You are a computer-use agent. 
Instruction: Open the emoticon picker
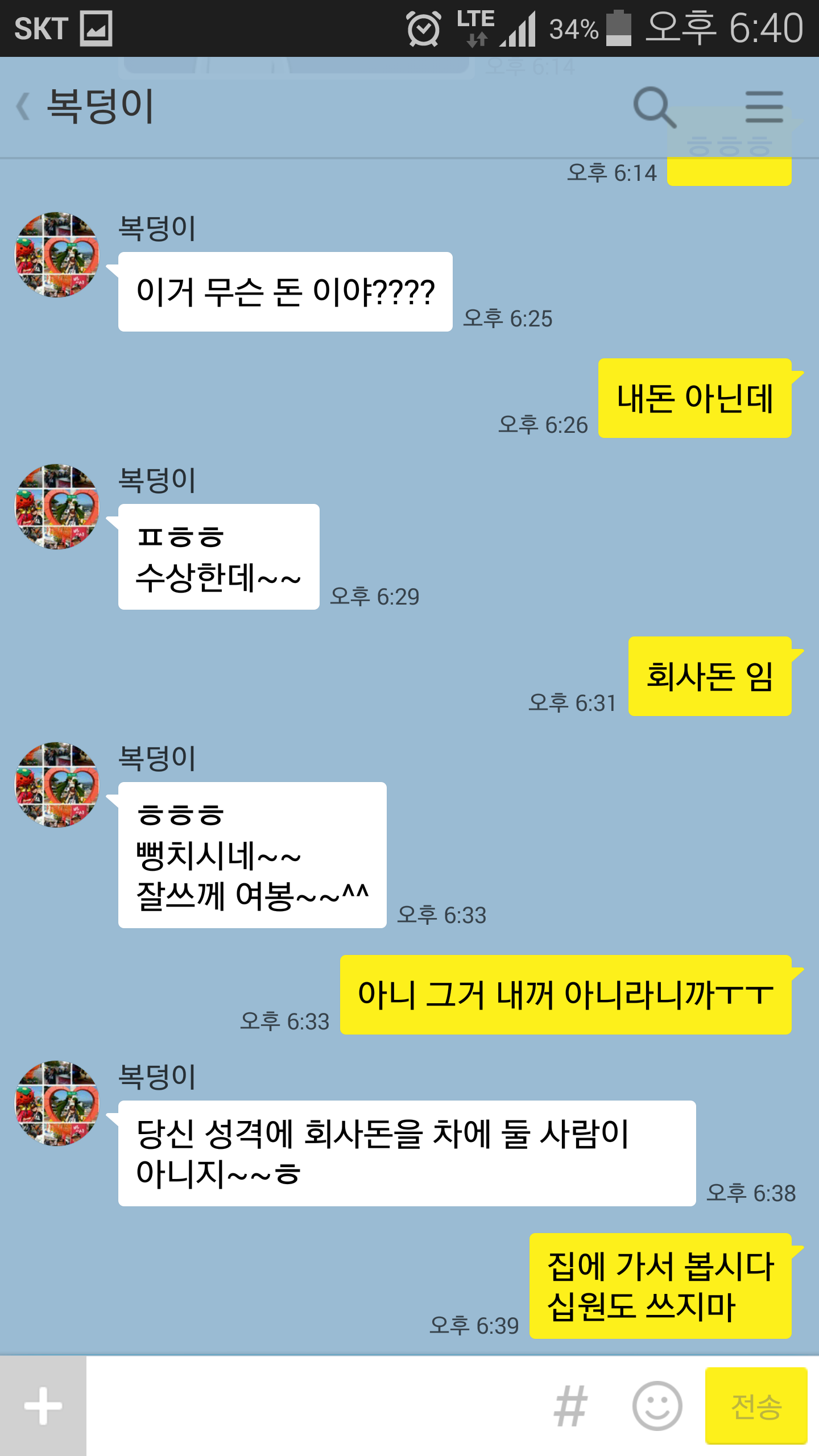(657, 1406)
